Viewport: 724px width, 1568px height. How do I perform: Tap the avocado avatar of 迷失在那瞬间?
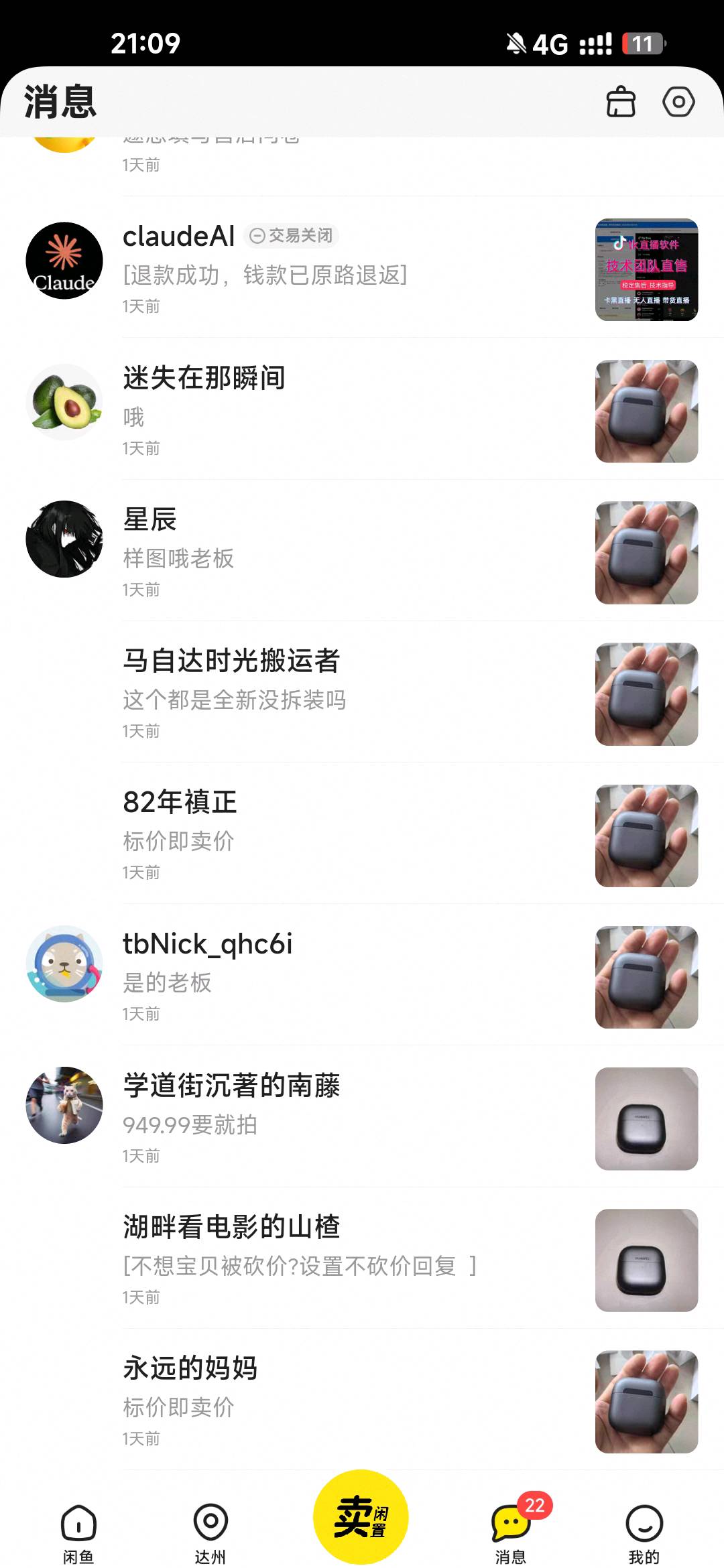pos(64,401)
